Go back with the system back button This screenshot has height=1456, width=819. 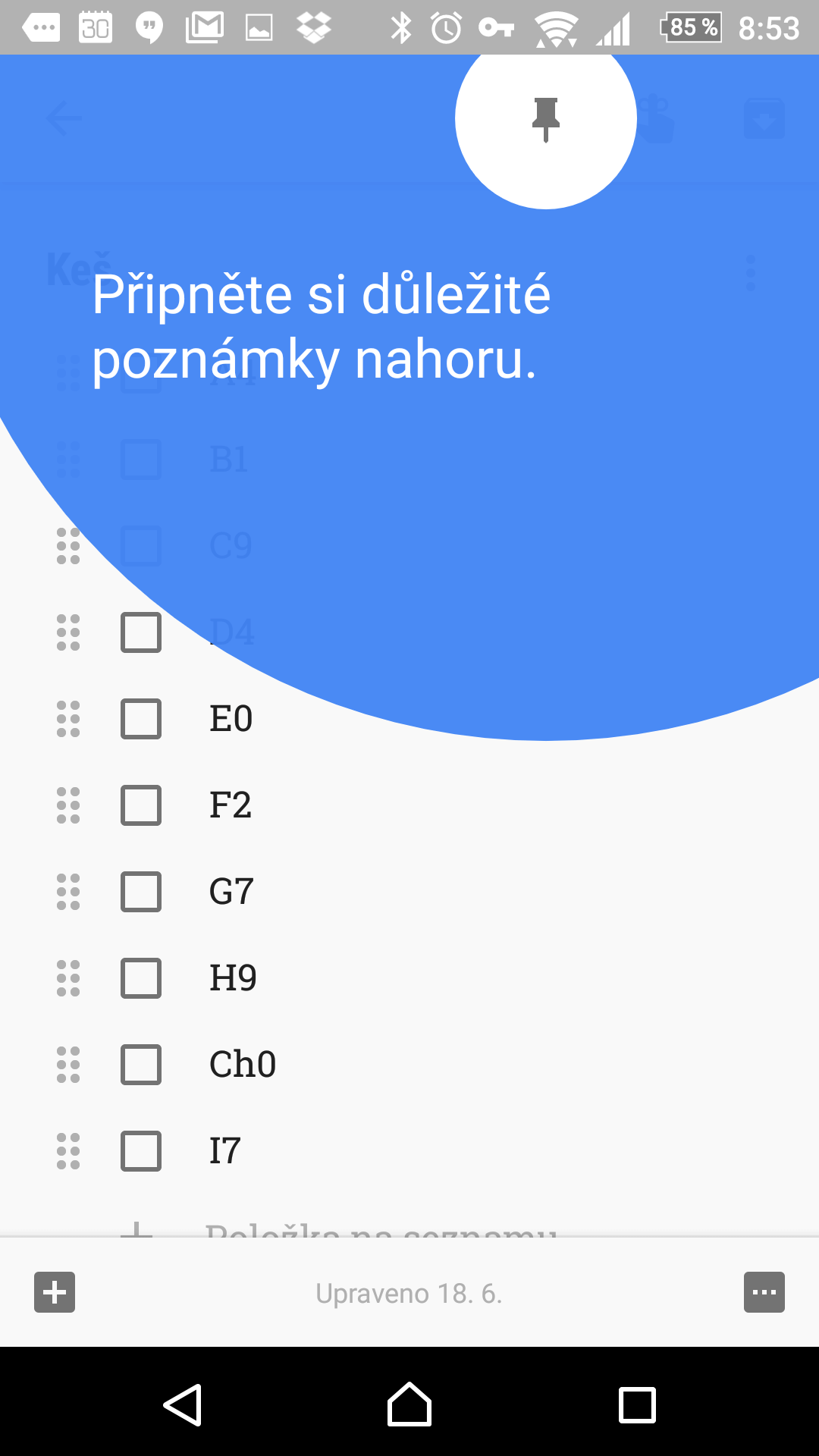tap(183, 1405)
